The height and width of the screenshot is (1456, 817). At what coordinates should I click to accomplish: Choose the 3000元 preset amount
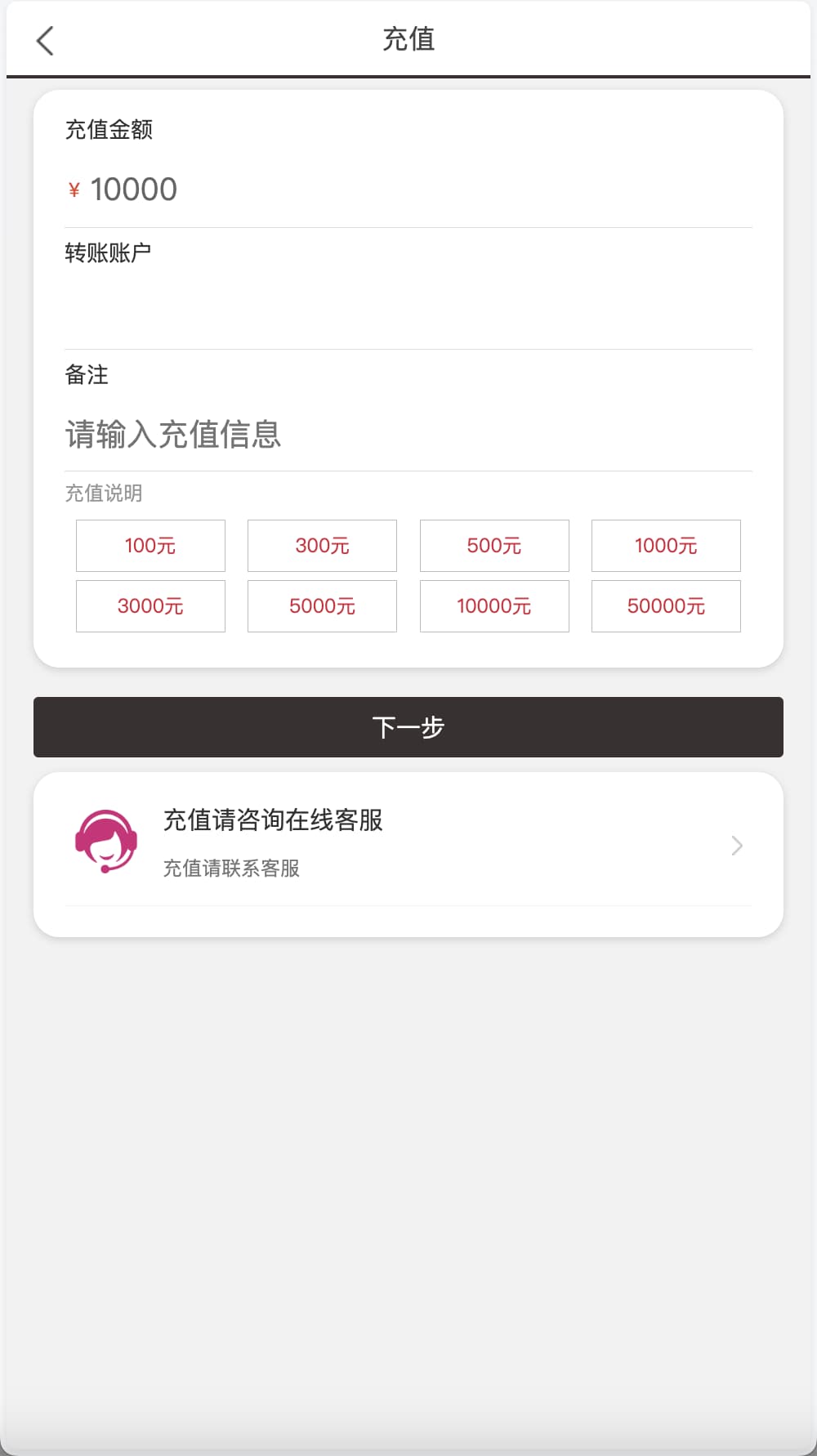point(150,606)
